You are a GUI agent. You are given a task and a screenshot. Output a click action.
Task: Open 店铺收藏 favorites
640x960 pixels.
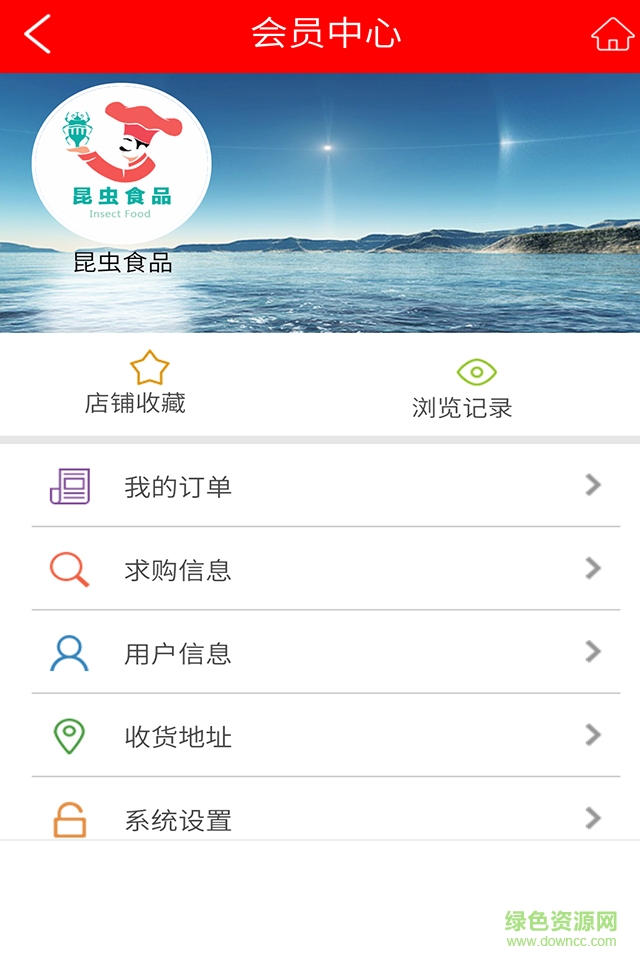(137, 384)
